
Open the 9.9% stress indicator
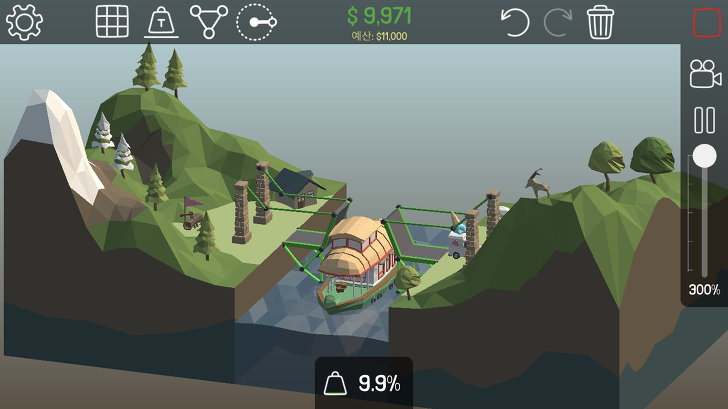(x=364, y=383)
